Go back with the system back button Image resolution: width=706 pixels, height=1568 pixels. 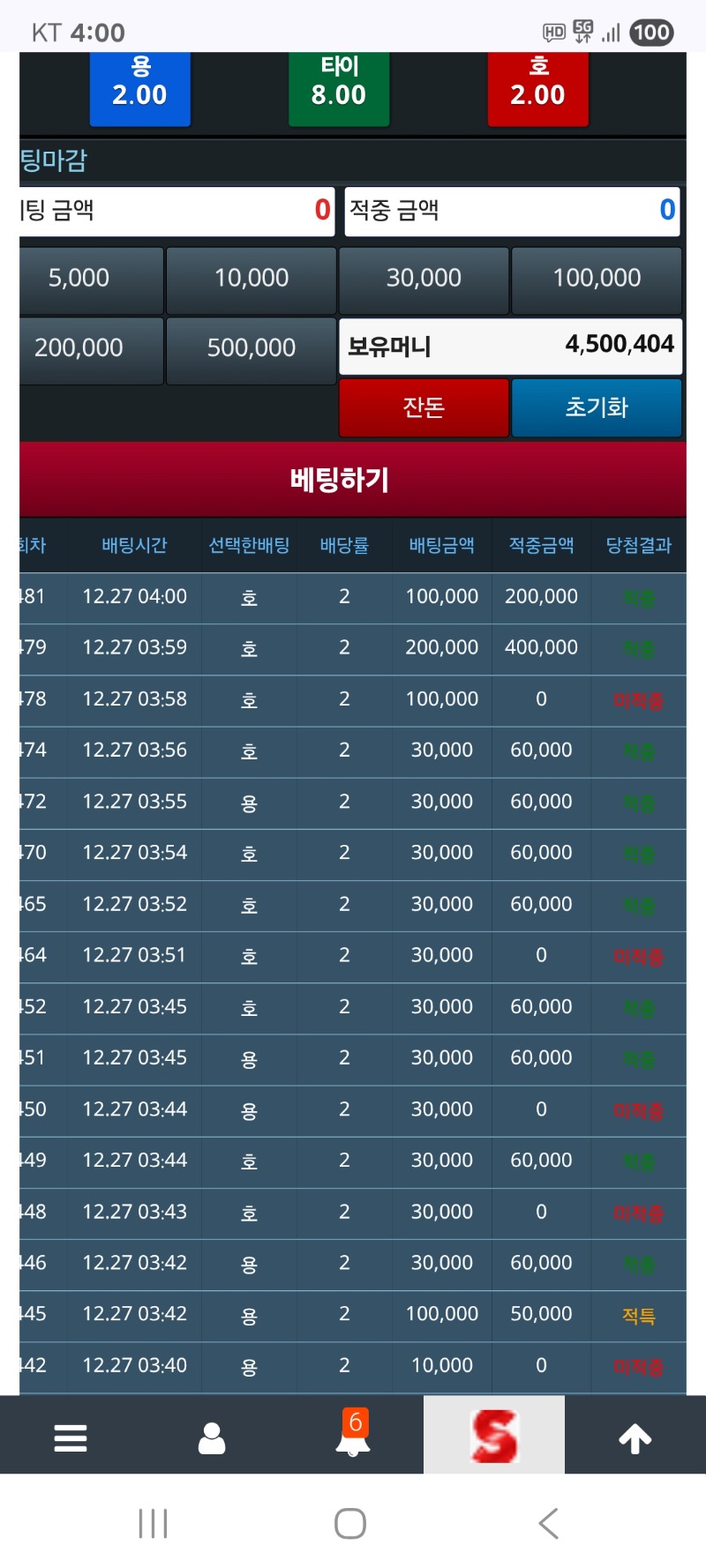point(549,1523)
